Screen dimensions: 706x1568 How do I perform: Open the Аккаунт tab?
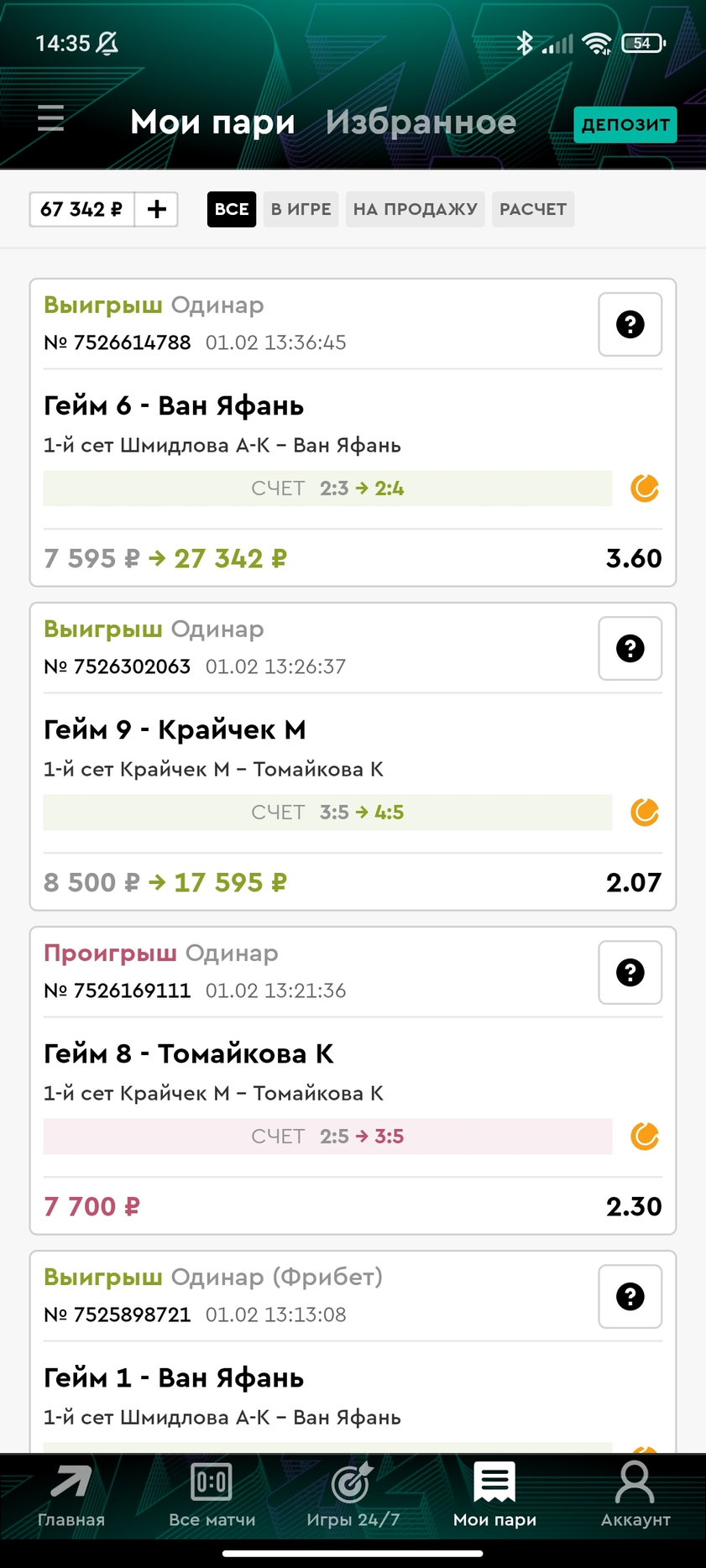point(635,1496)
